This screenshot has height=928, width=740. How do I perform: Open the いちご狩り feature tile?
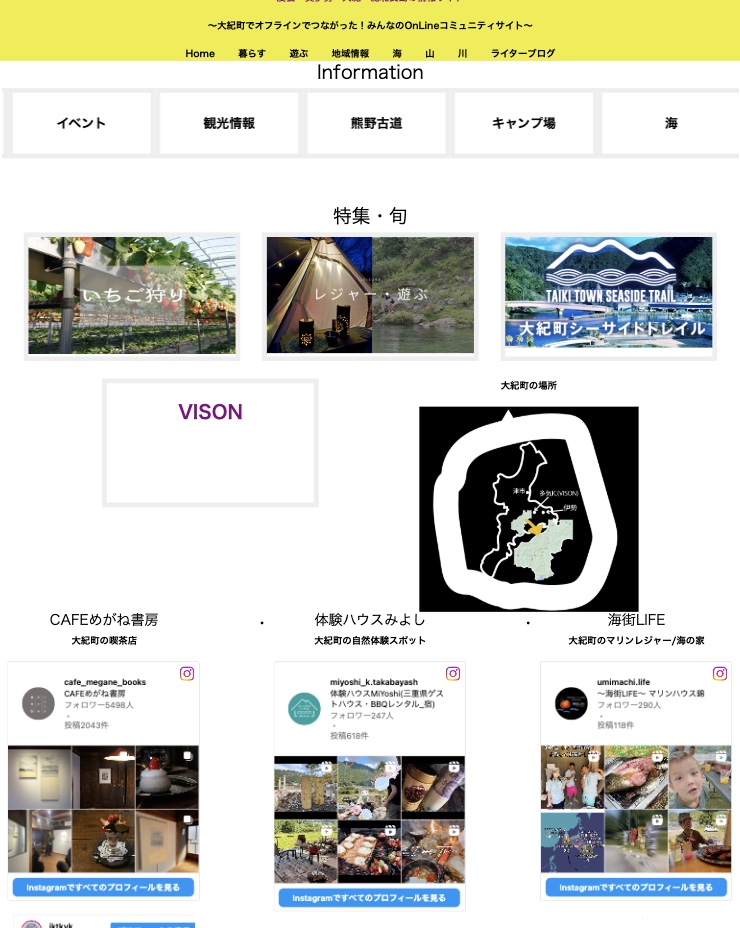point(133,296)
